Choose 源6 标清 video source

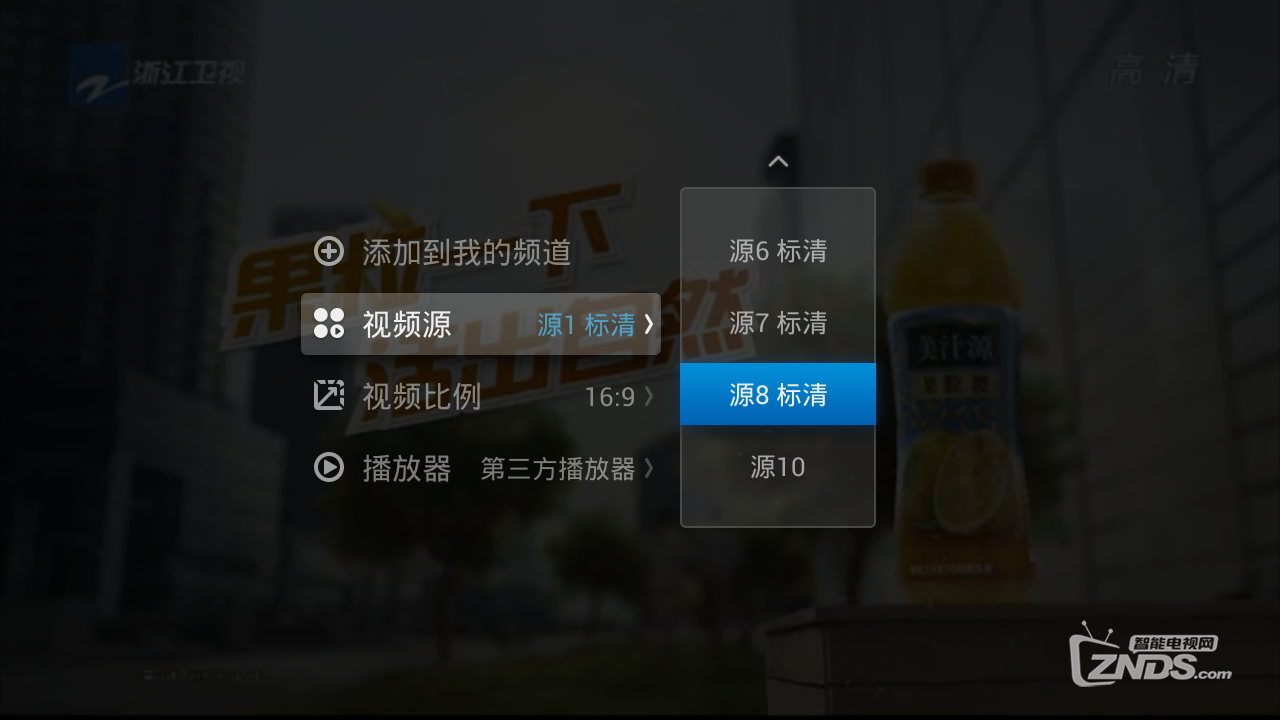tap(778, 251)
